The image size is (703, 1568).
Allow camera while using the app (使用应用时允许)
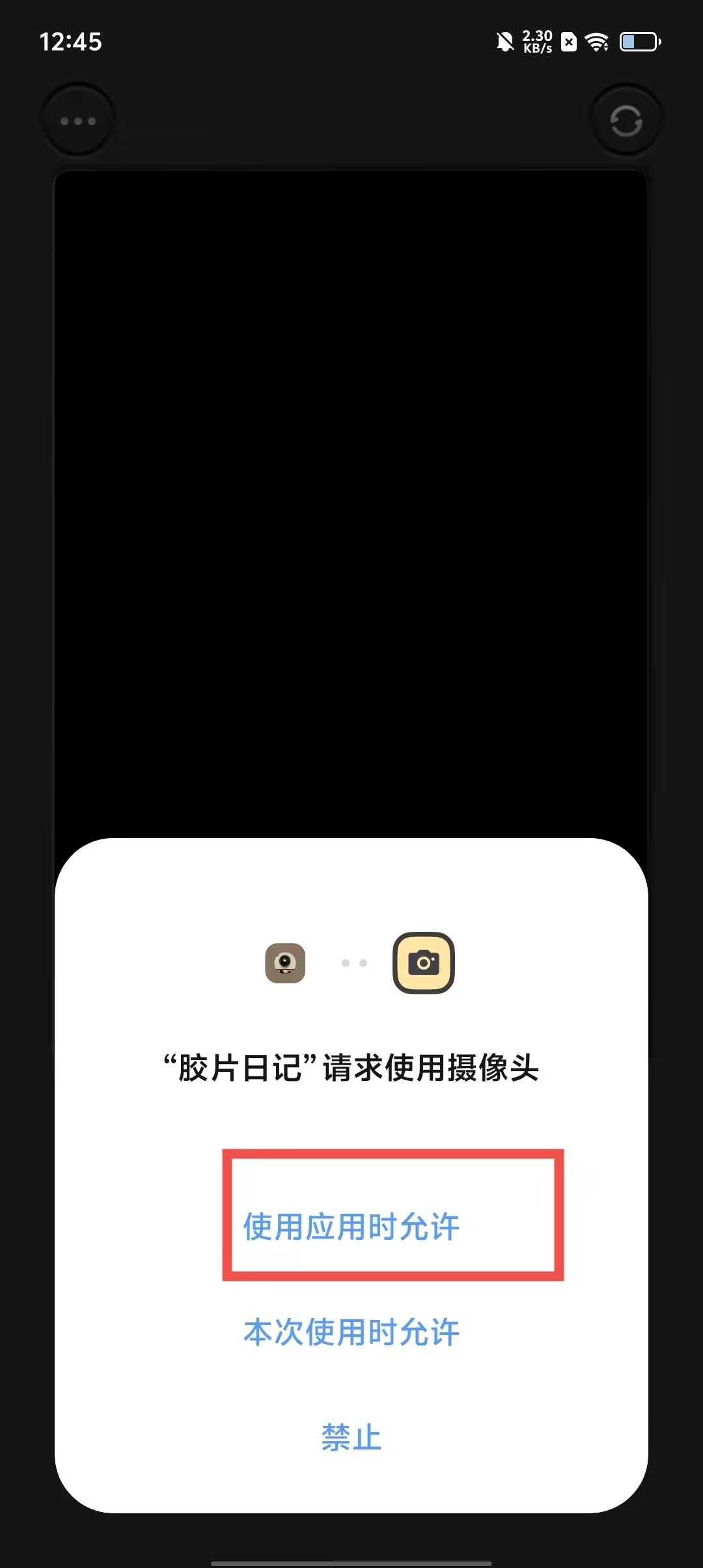point(351,1227)
